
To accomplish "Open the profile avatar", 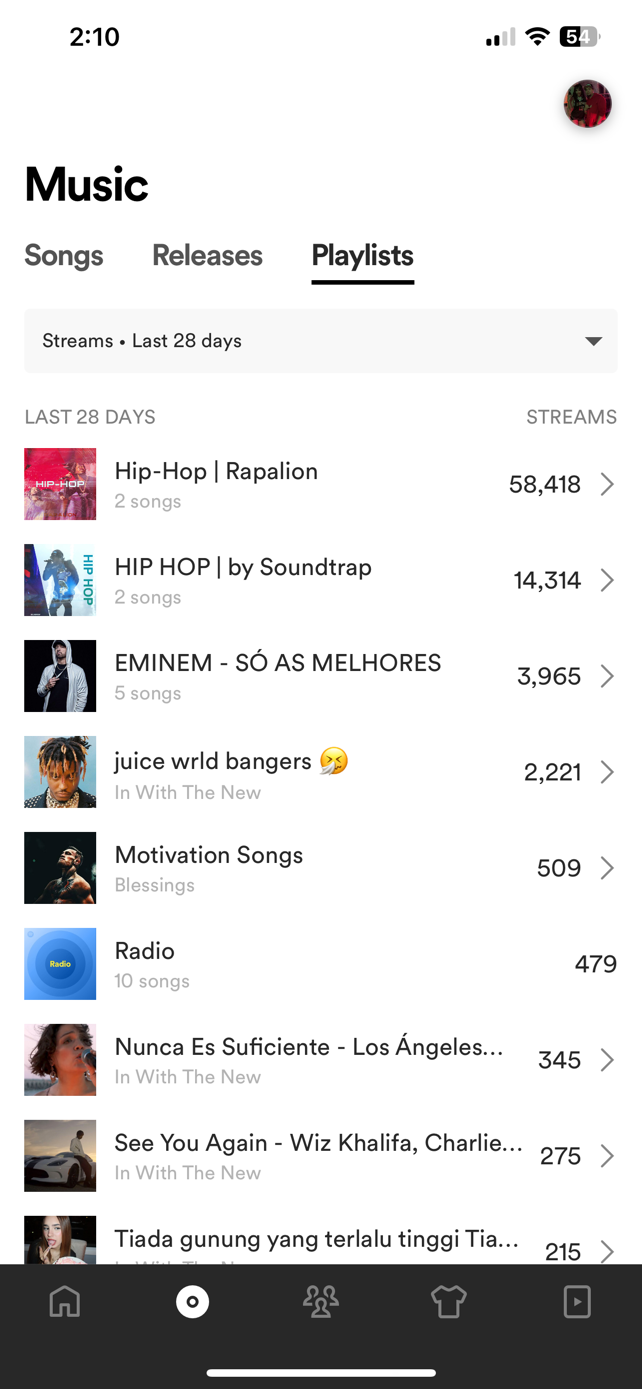I will pos(587,104).
